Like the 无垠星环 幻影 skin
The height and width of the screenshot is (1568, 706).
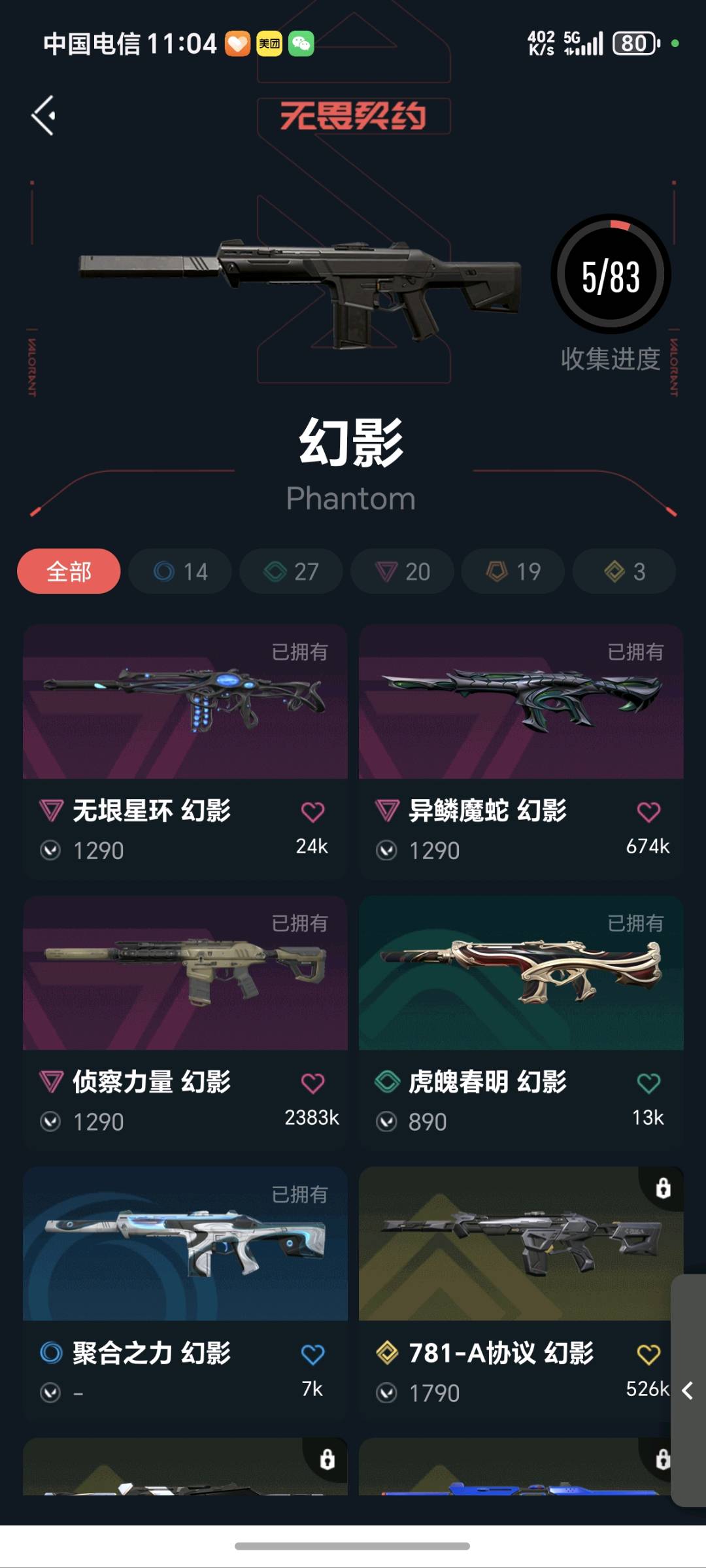pos(312,812)
